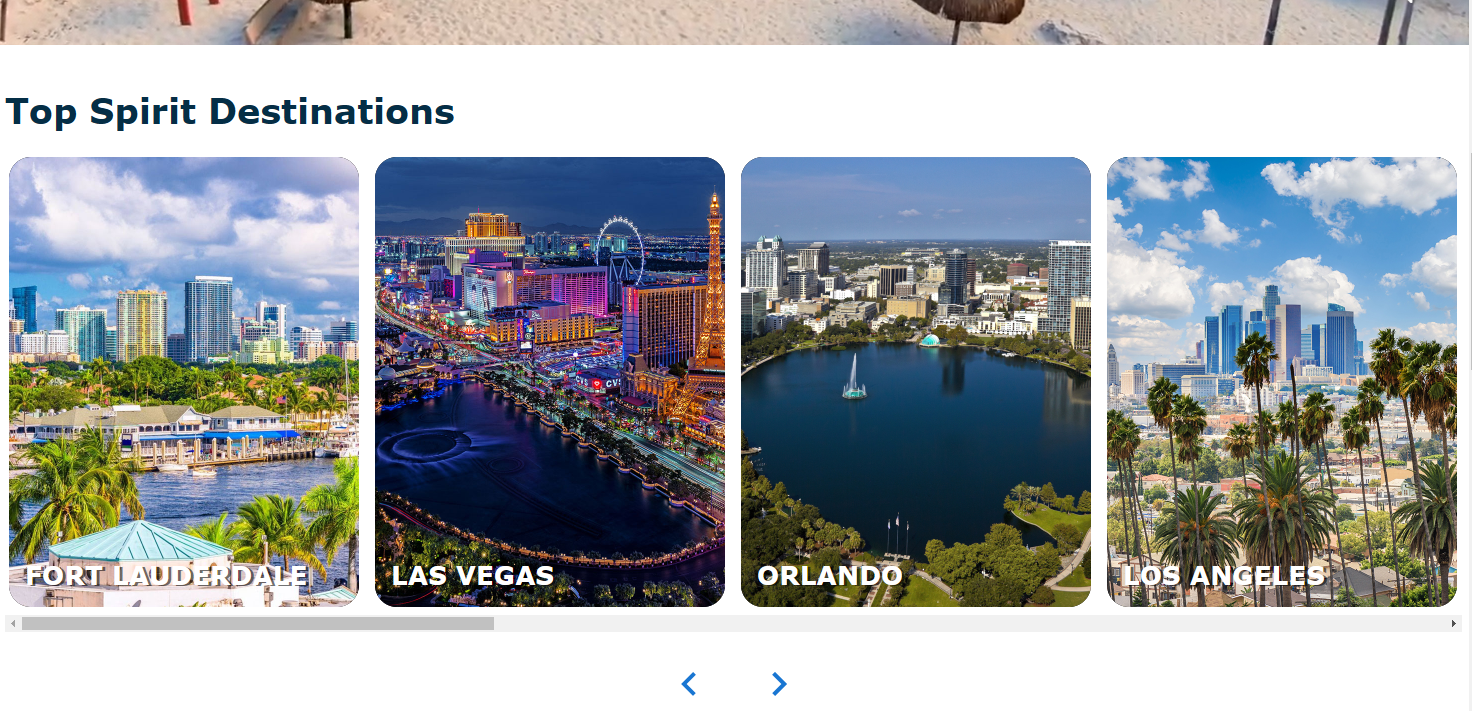Go to previous destinations with left chevron

(x=688, y=684)
